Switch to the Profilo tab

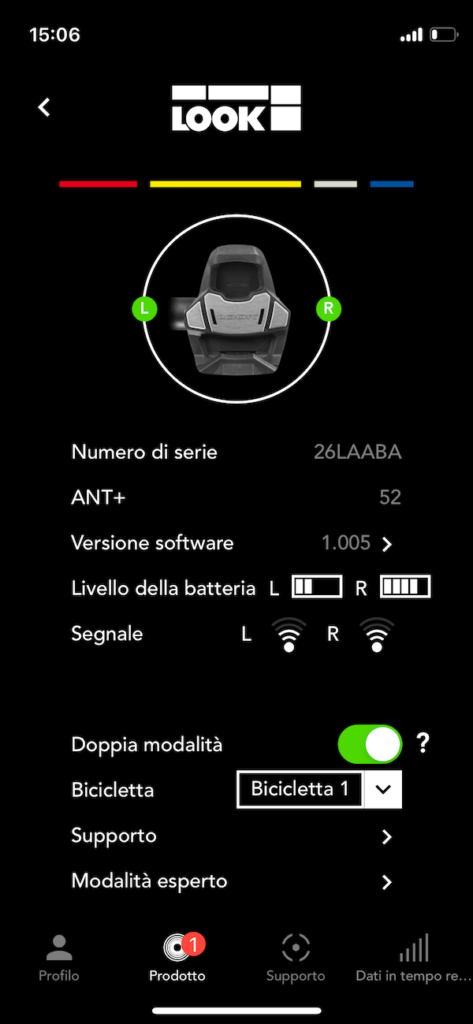coord(59,958)
